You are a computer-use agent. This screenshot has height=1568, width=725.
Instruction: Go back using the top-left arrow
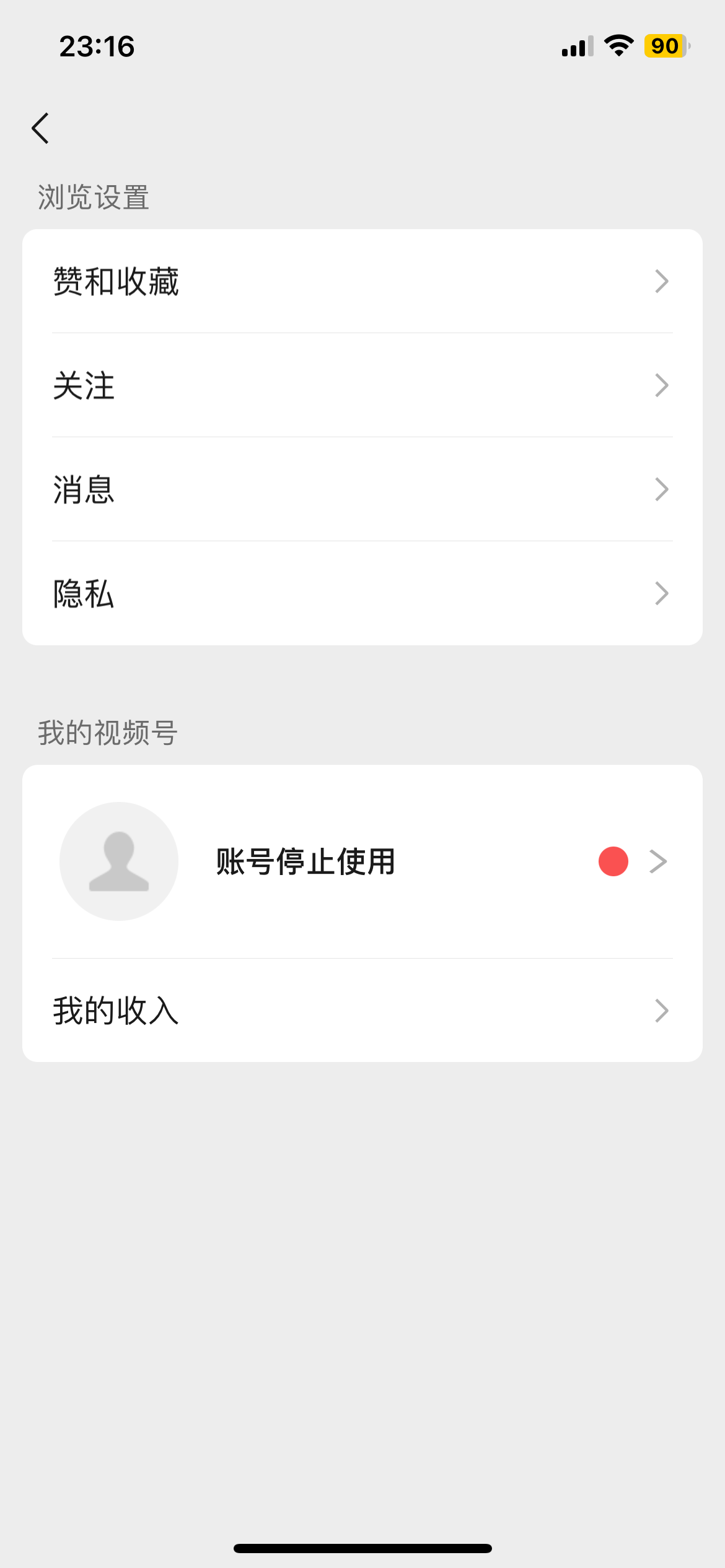coord(41,128)
